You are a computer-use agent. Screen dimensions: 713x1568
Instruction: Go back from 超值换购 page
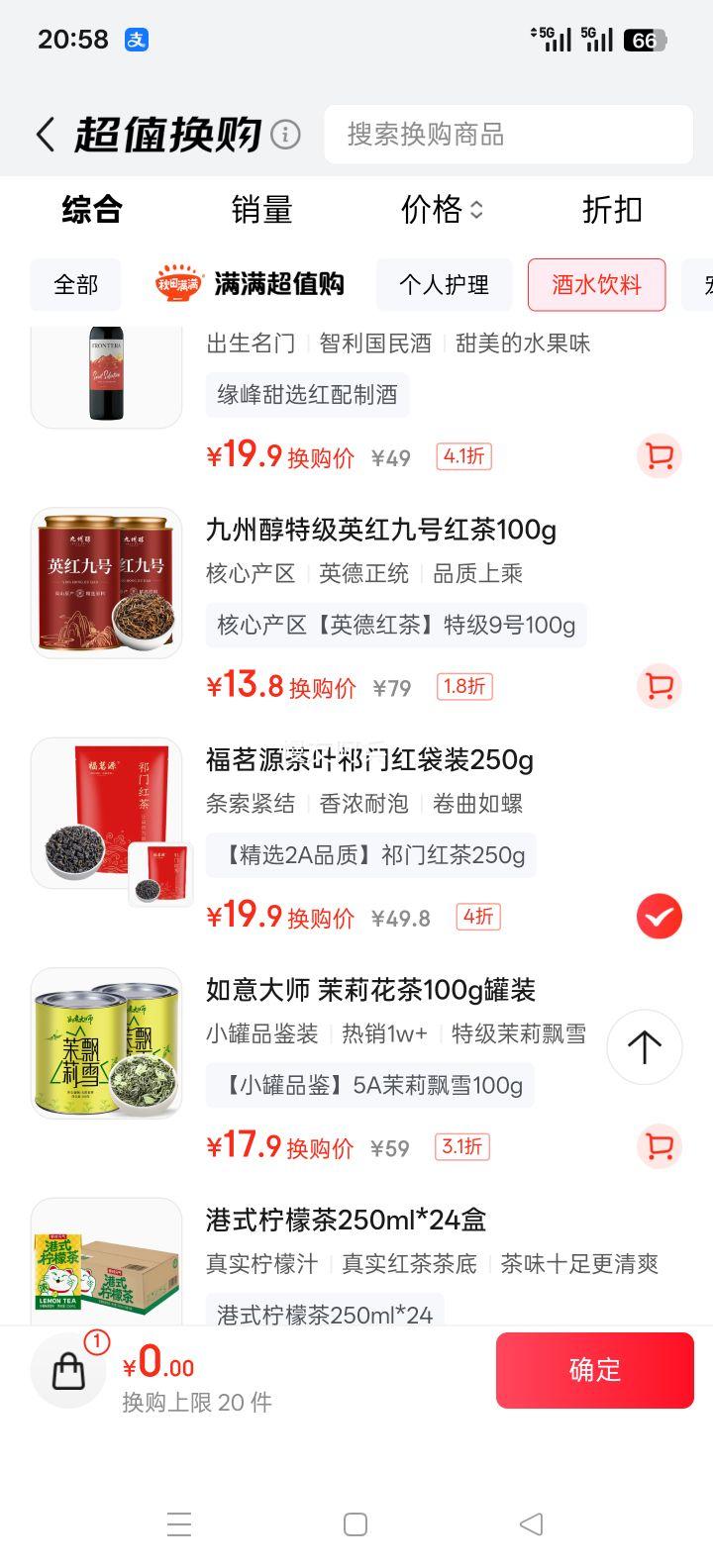pyautogui.click(x=46, y=135)
